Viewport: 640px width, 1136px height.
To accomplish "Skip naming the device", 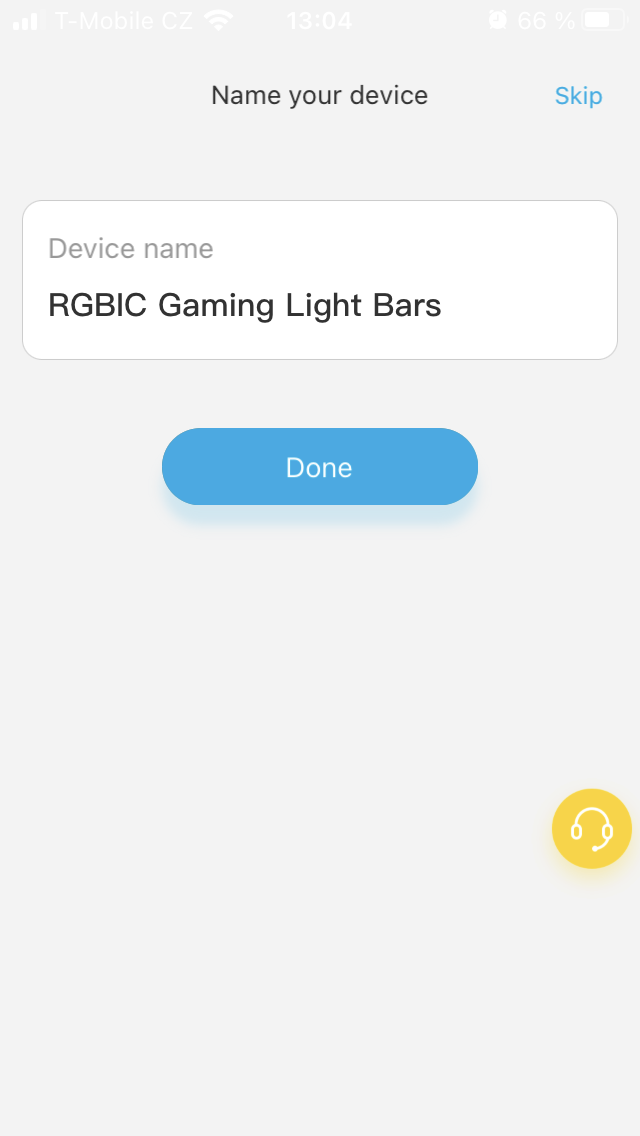I will tap(578, 96).
